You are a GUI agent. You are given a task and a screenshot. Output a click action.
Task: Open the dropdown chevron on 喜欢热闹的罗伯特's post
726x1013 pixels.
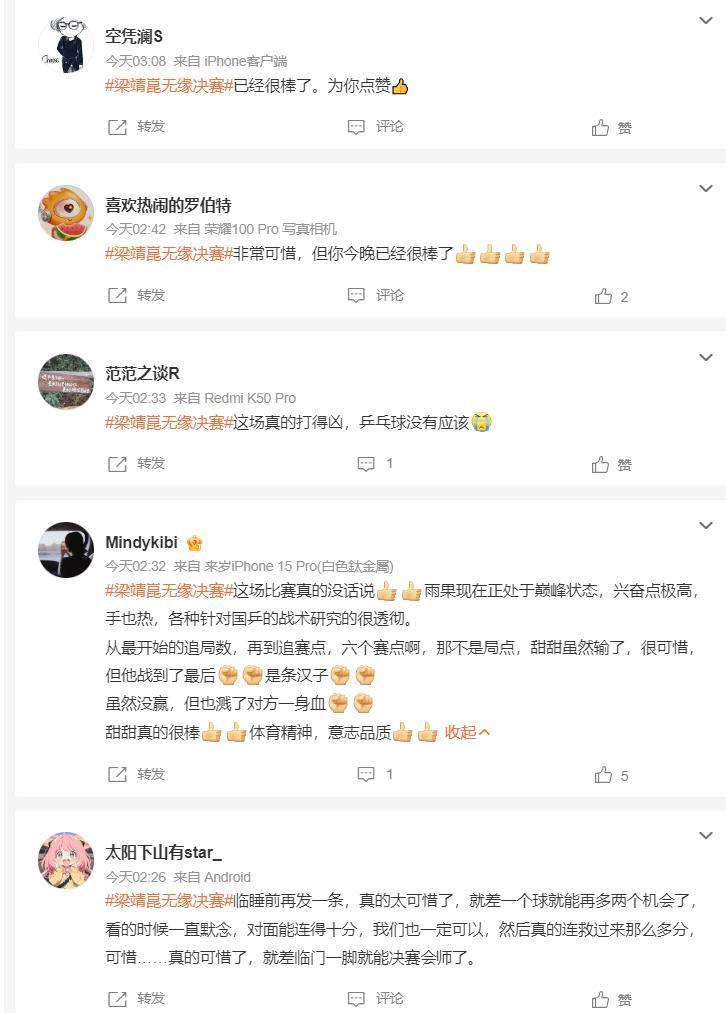coord(706,188)
